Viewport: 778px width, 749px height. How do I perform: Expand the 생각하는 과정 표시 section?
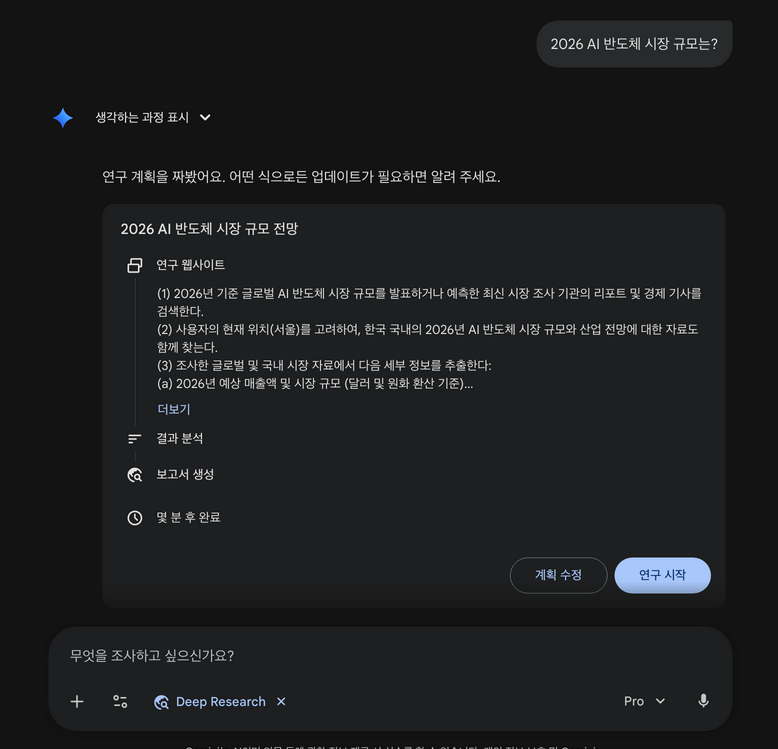(153, 117)
